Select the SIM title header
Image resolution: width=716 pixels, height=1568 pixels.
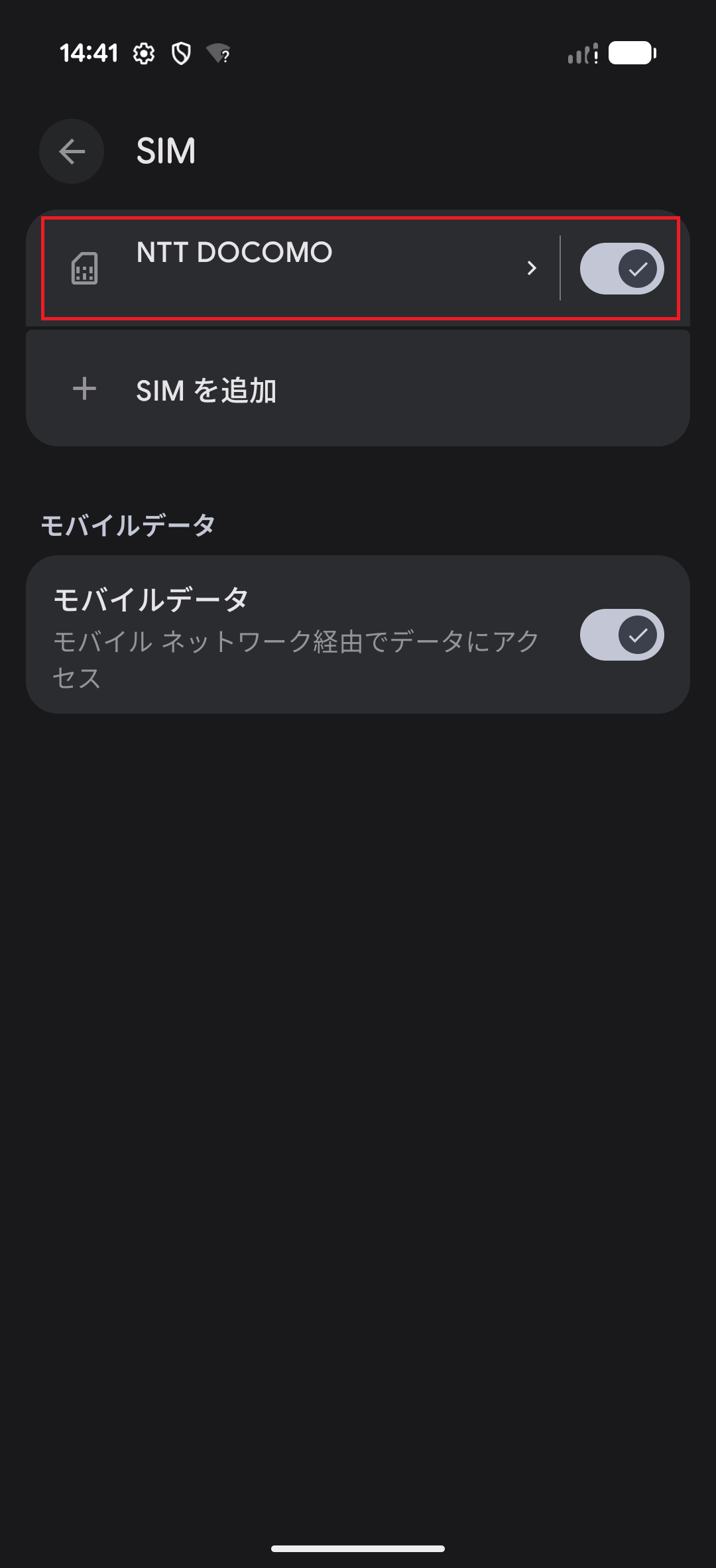tap(164, 151)
